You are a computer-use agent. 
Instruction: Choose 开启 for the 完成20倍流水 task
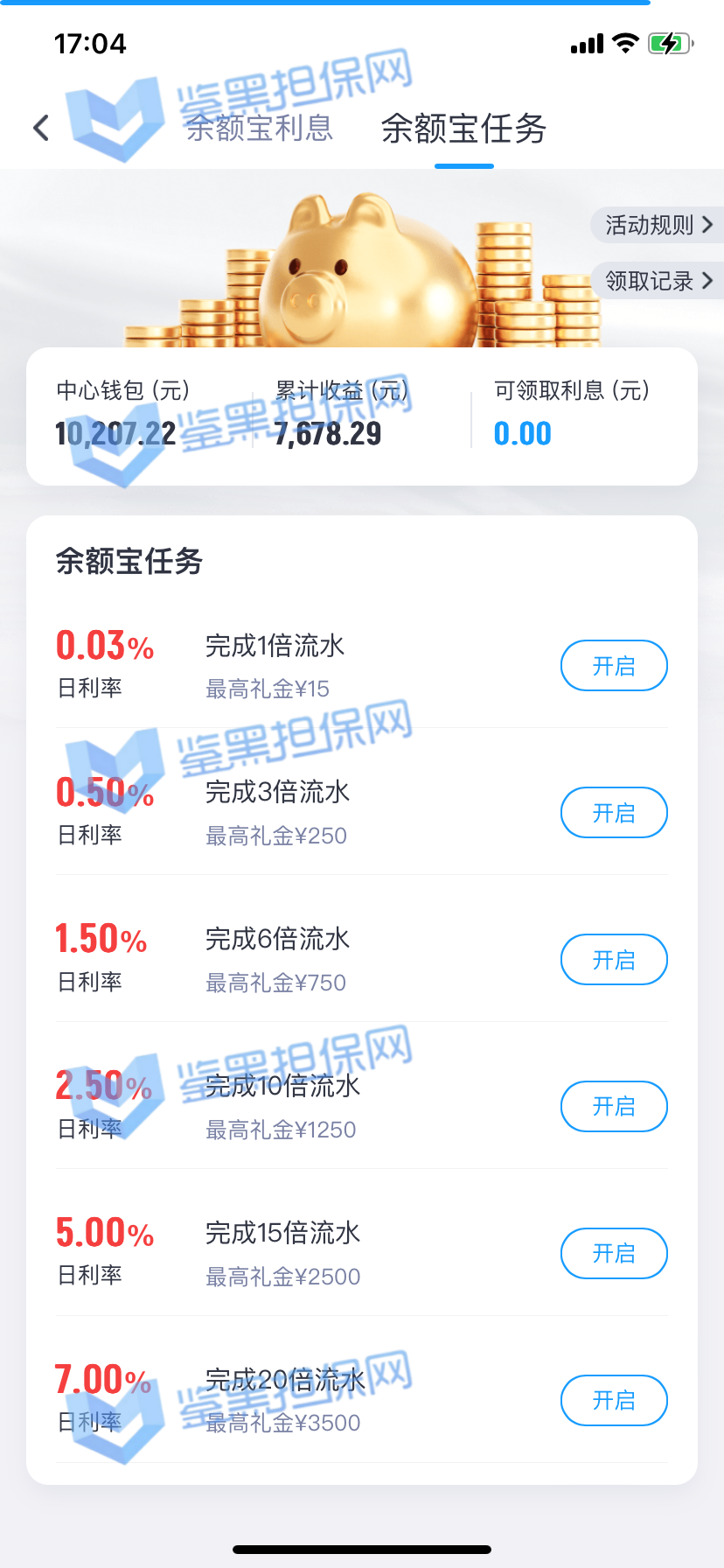614,1400
